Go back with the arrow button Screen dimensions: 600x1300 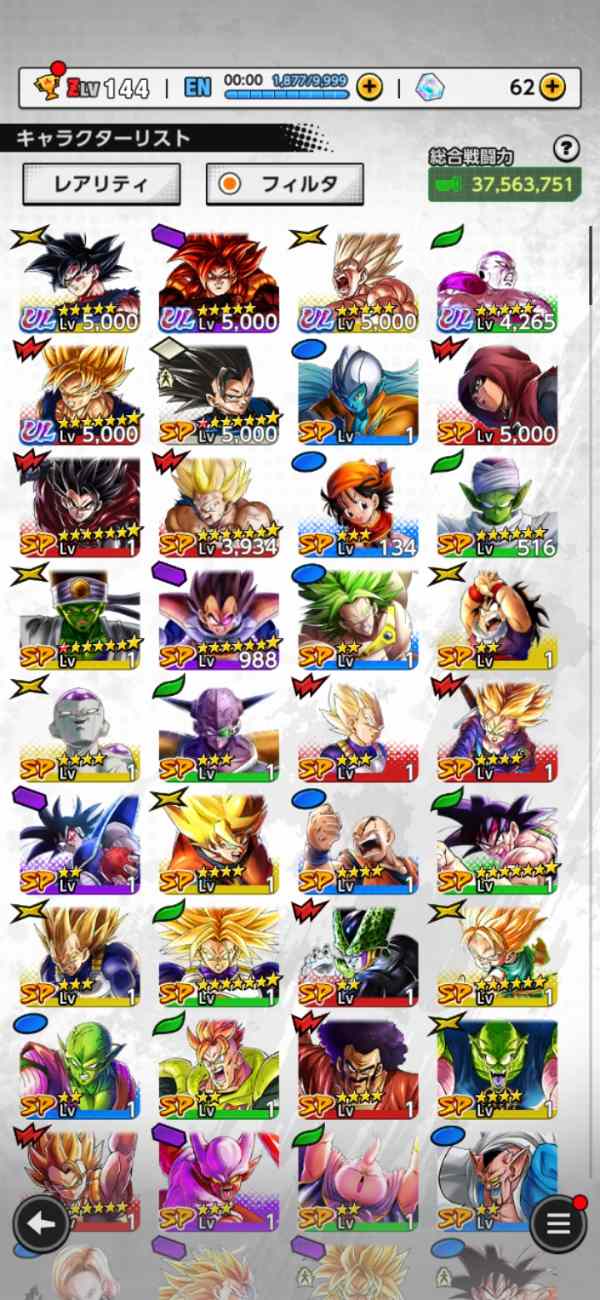[41, 1222]
